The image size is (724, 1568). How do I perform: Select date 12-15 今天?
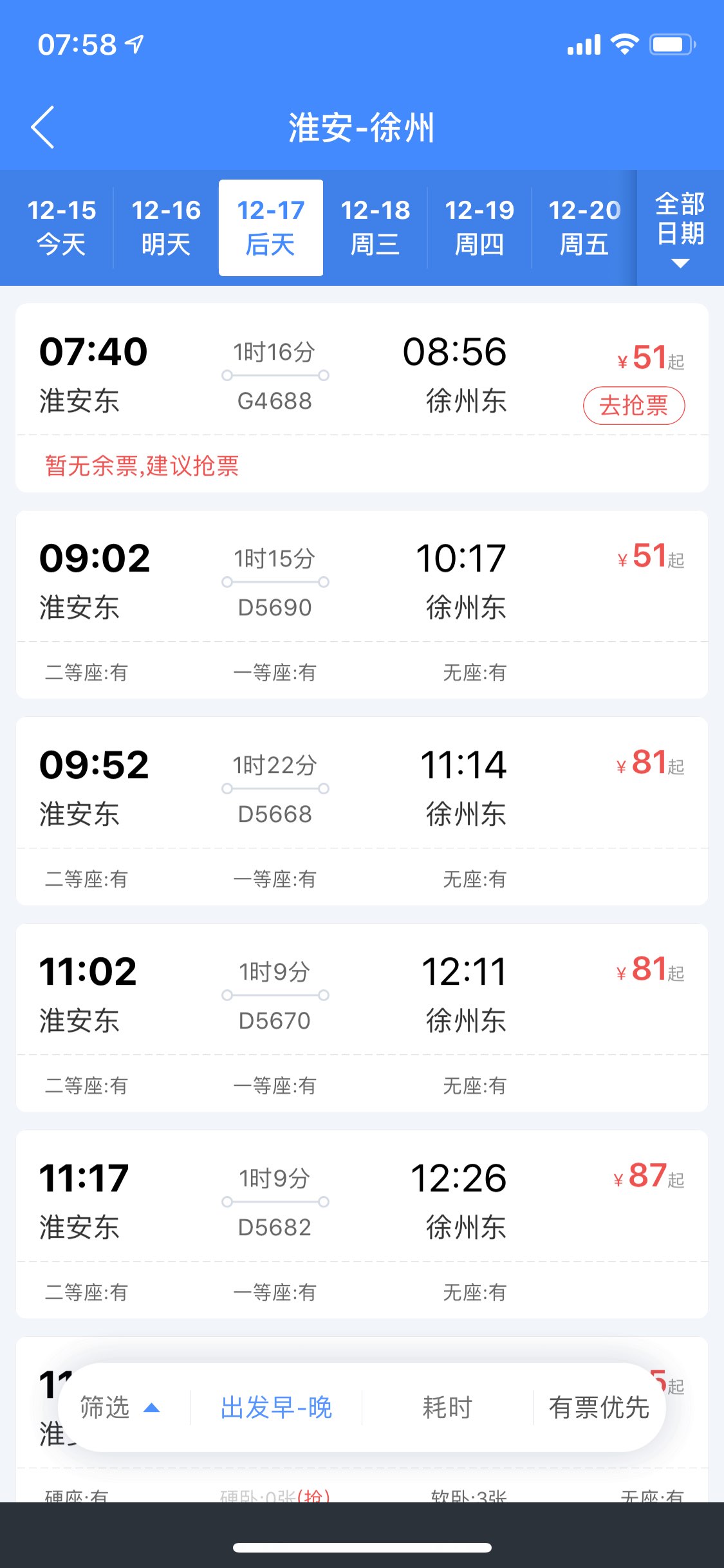pyautogui.click(x=61, y=227)
